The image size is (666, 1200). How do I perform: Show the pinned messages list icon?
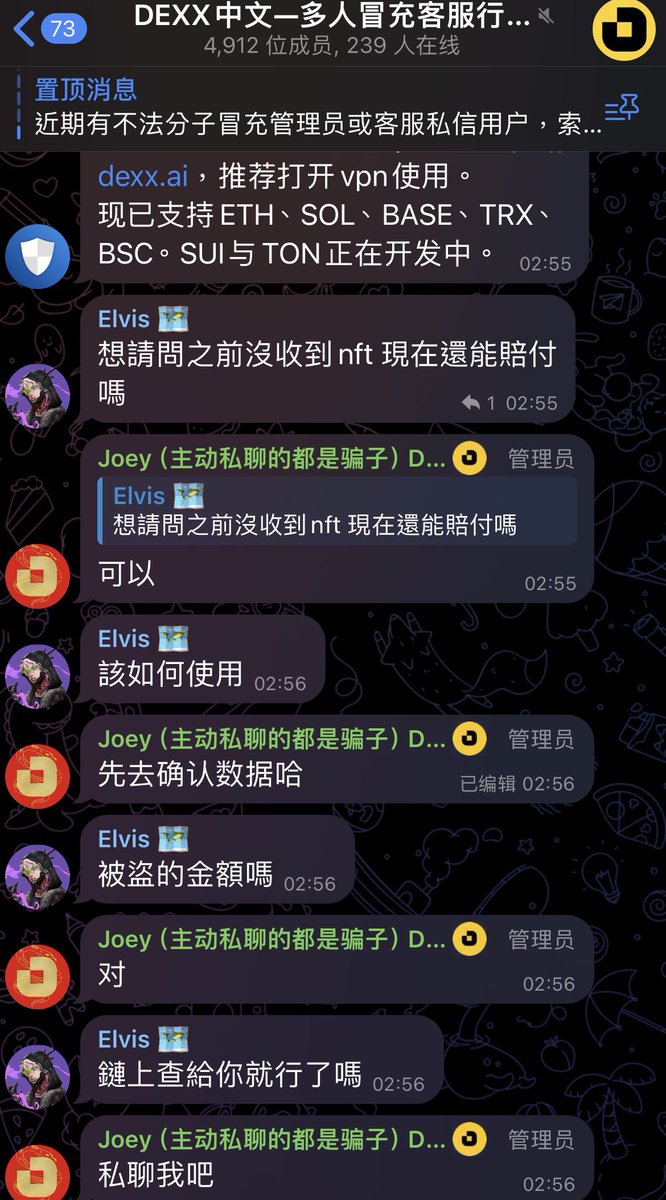621,108
